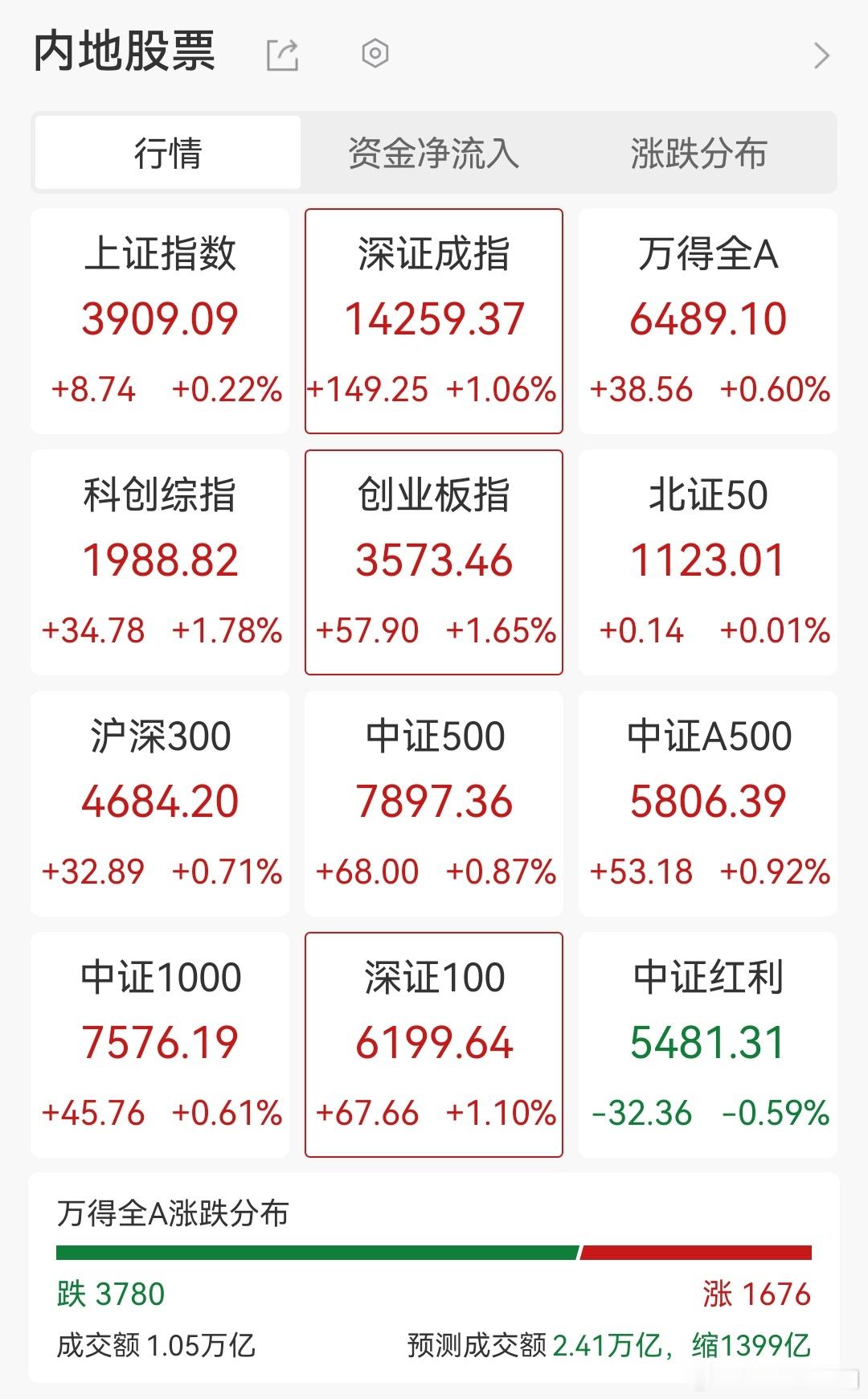Image resolution: width=868 pixels, height=1399 pixels.
Task: Open the 创业板指 card
Action: pos(434,562)
